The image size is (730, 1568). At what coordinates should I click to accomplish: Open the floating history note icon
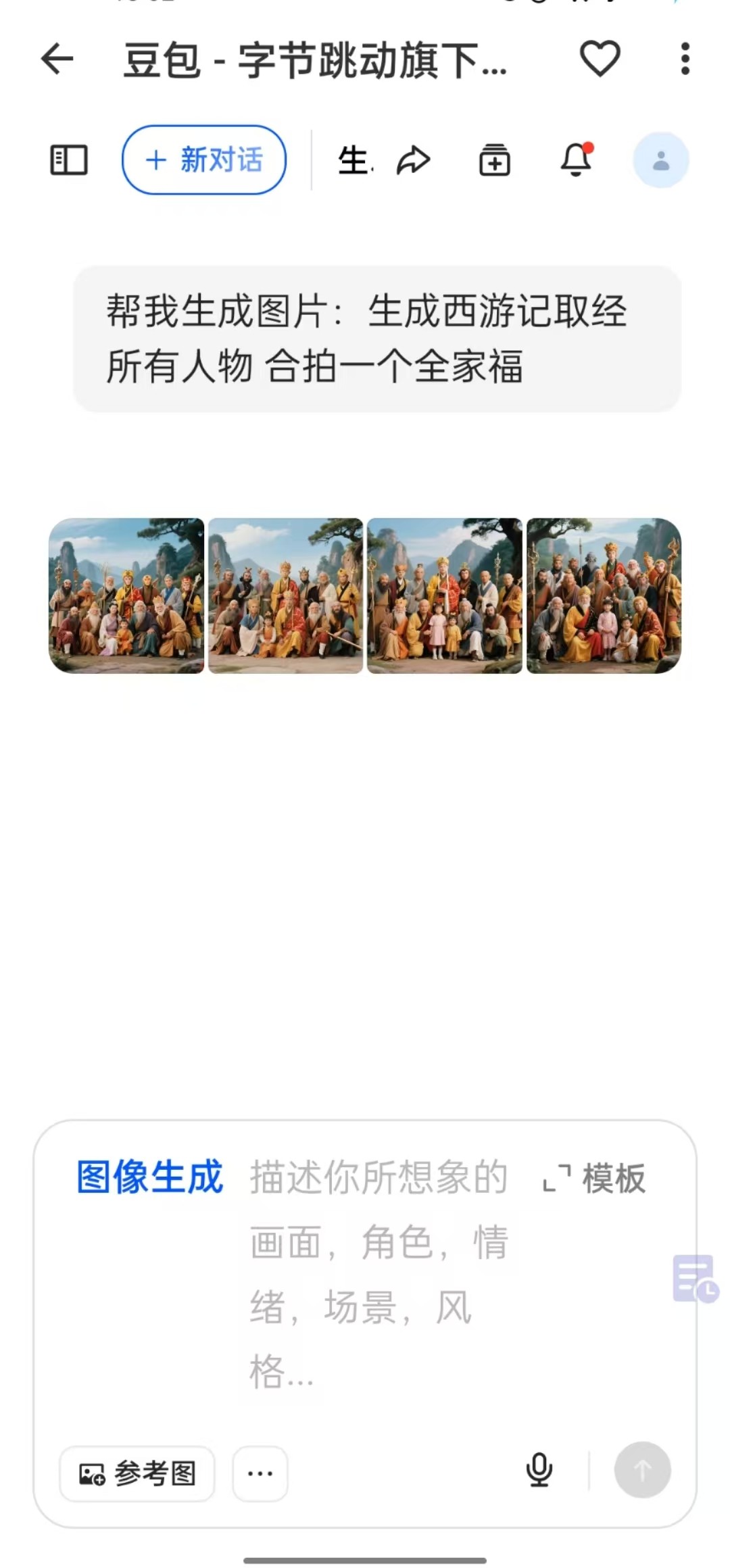(695, 1279)
